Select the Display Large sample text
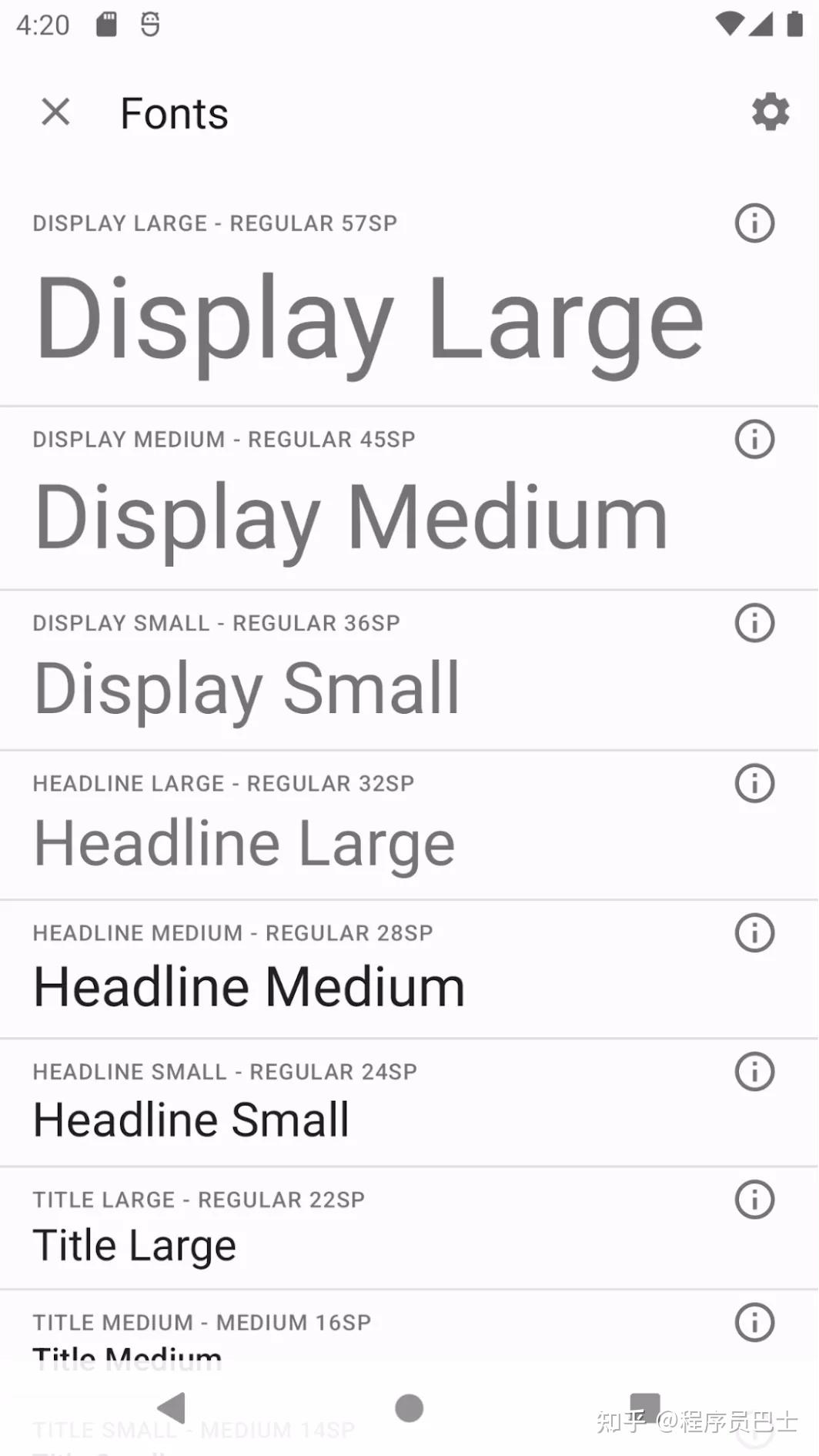 coord(369,316)
